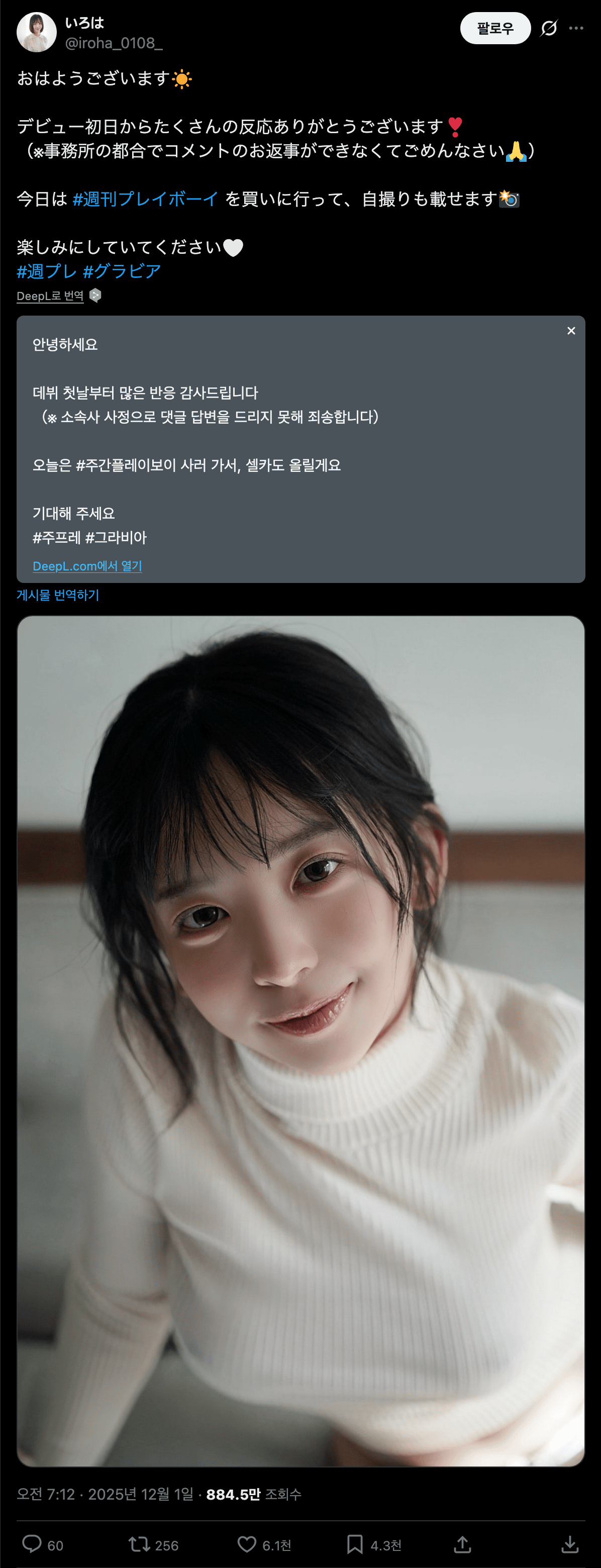The width and height of the screenshot is (601, 1568).
Task: Tap 게시물 번역하기 to translate post
Action: 58,595
